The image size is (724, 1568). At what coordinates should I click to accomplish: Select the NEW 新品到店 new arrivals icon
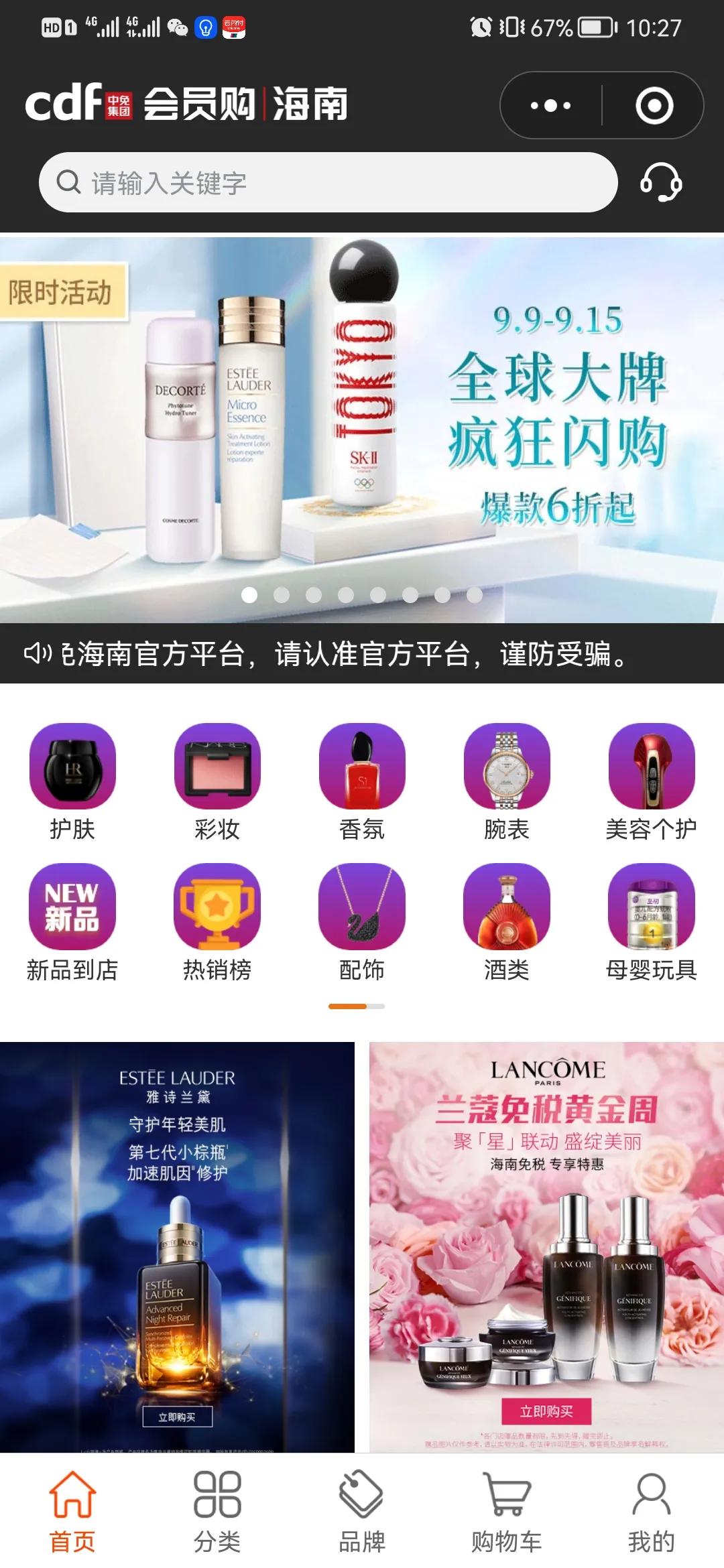pos(74,907)
